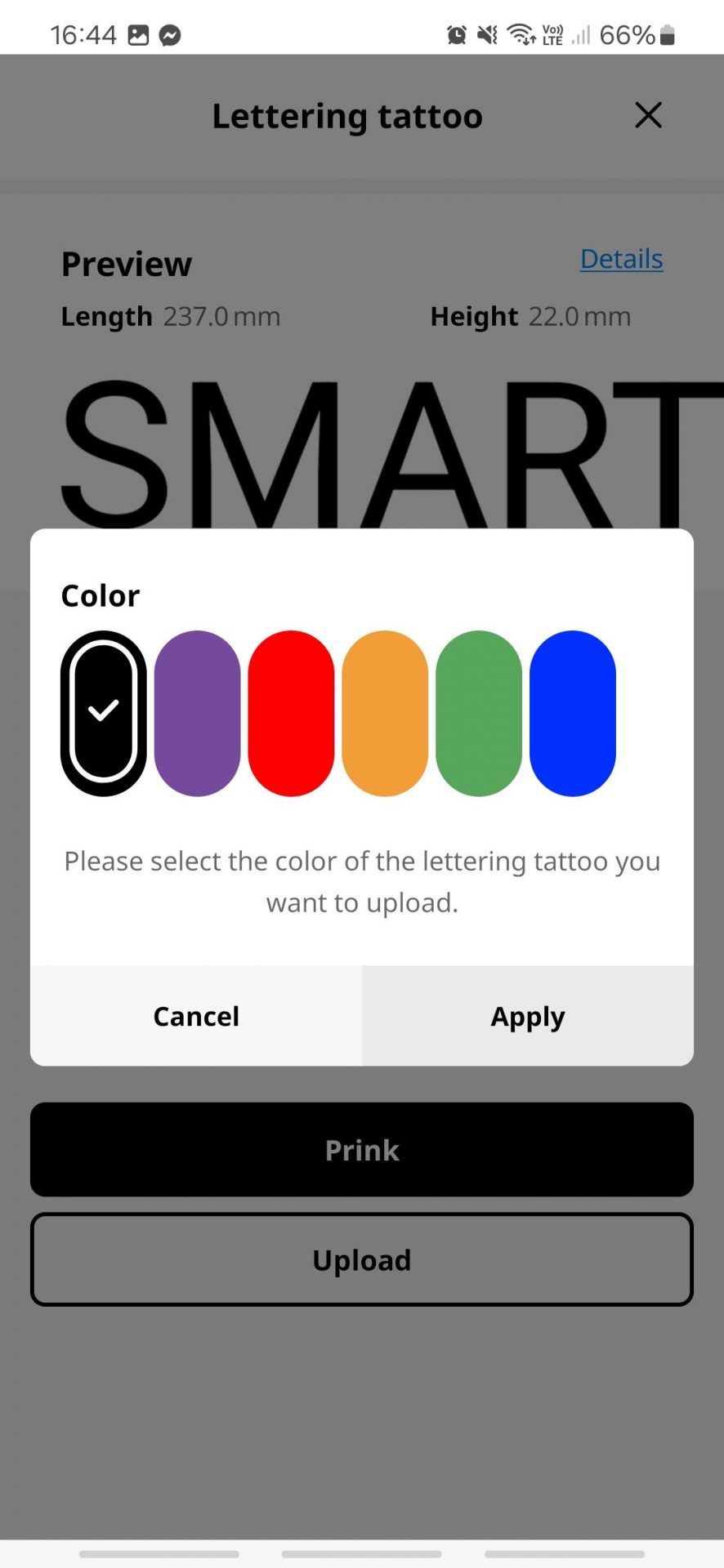The width and height of the screenshot is (724, 1568).
Task: Tap the Prink button
Action: pos(362,1150)
